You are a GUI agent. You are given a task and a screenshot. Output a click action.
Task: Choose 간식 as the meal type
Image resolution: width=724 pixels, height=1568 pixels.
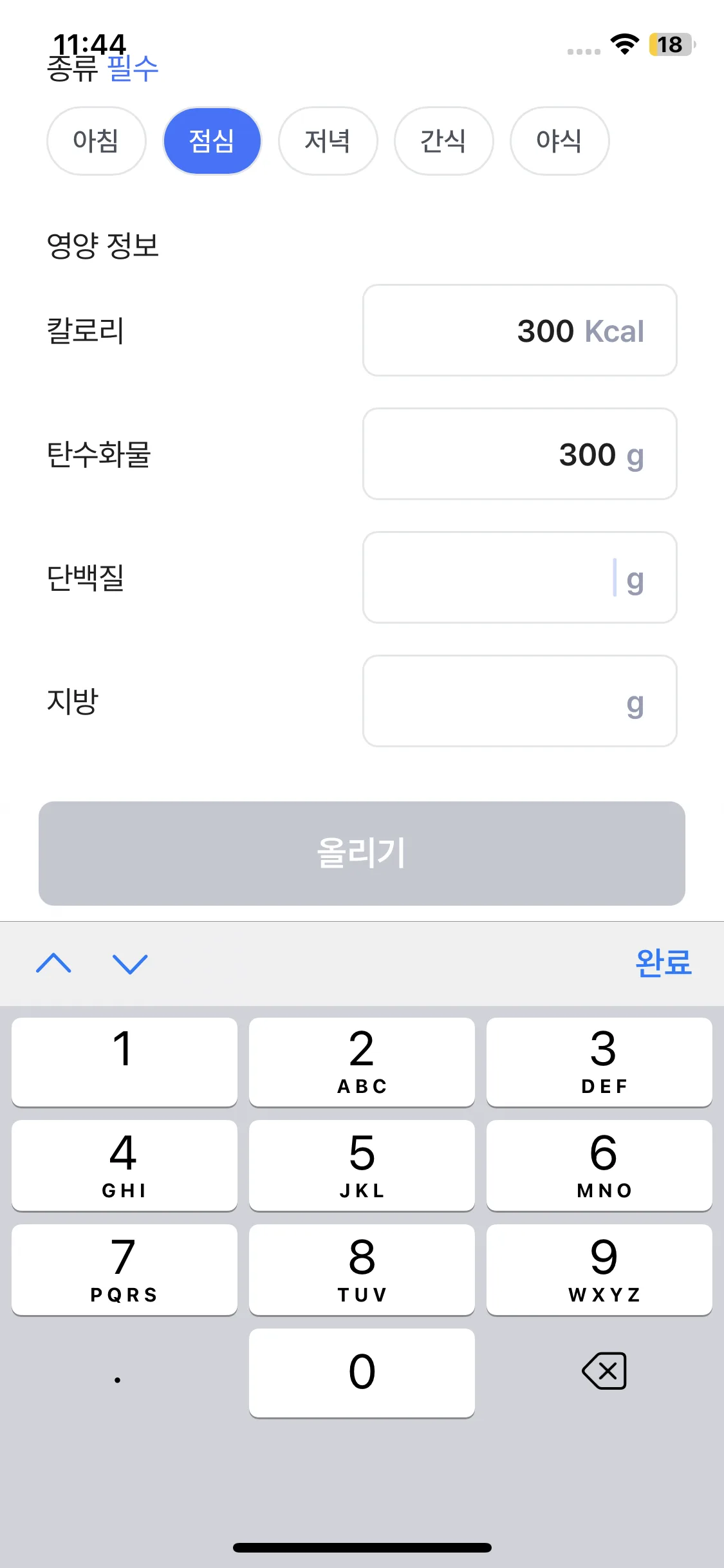click(x=443, y=141)
